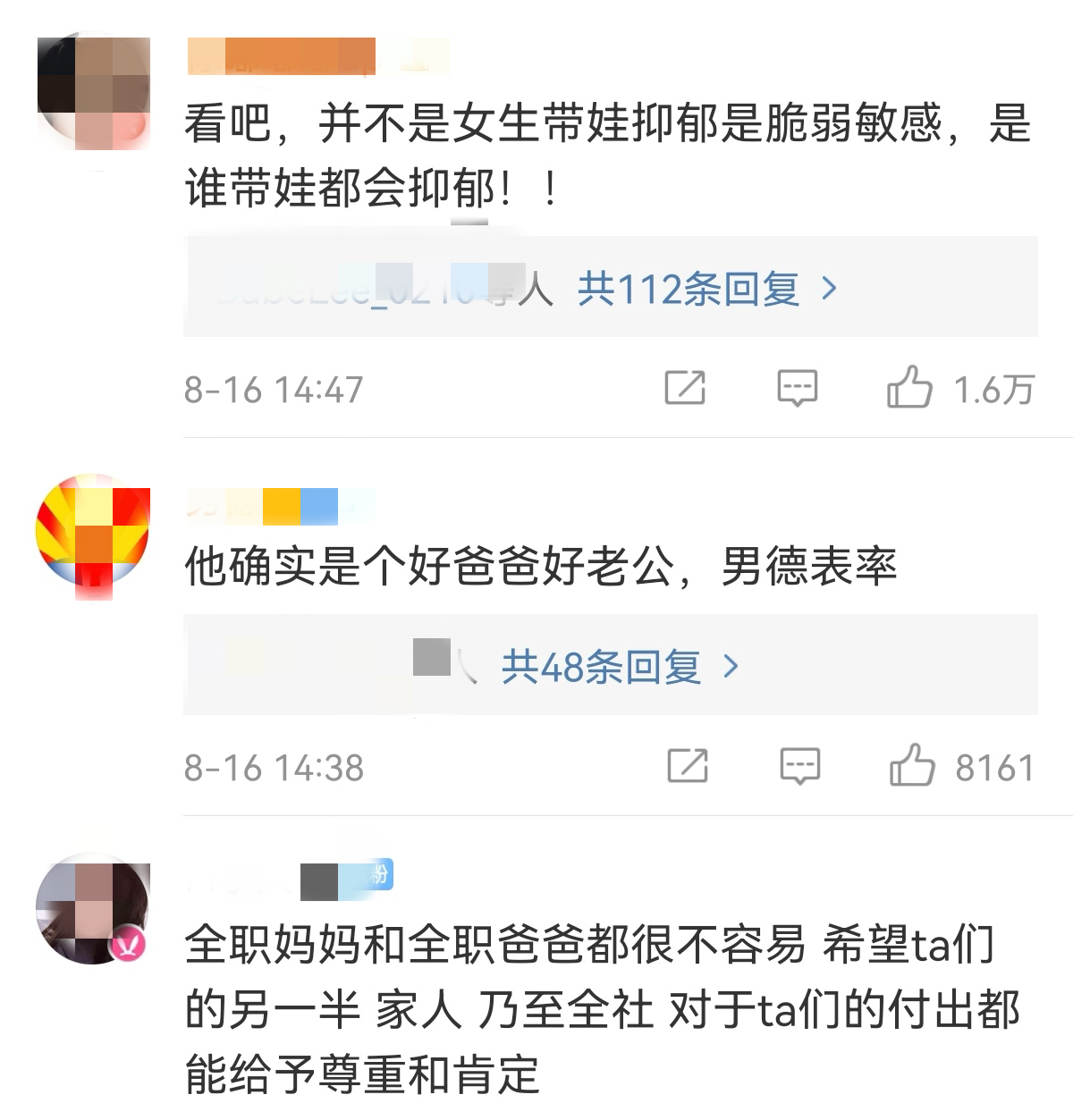Open avatar of the 看吧 commenter
The width and height of the screenshot is (1073, 1120).
[92, 92]
